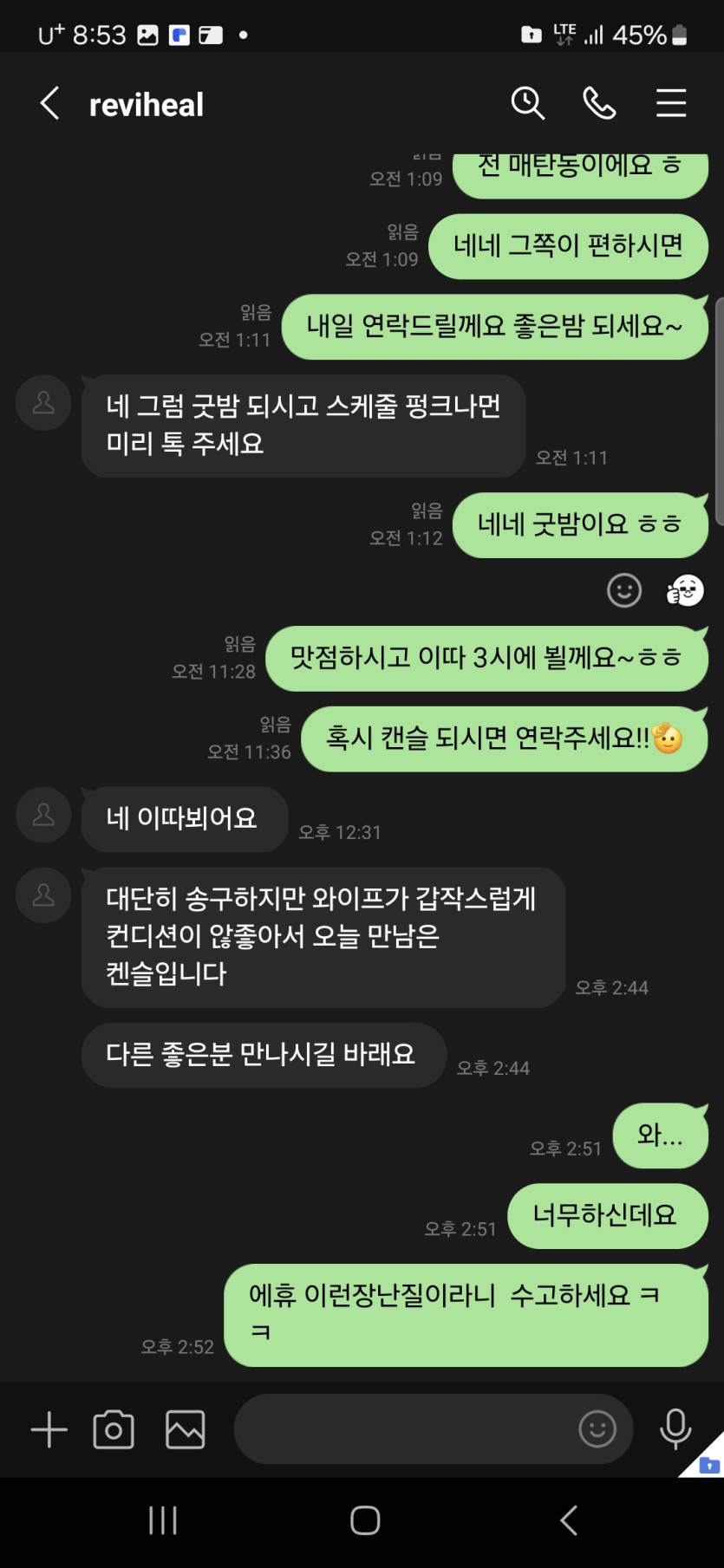Start a voice call with reviheal
This screenshot has width=724, height=1568.
coord(599,103)
